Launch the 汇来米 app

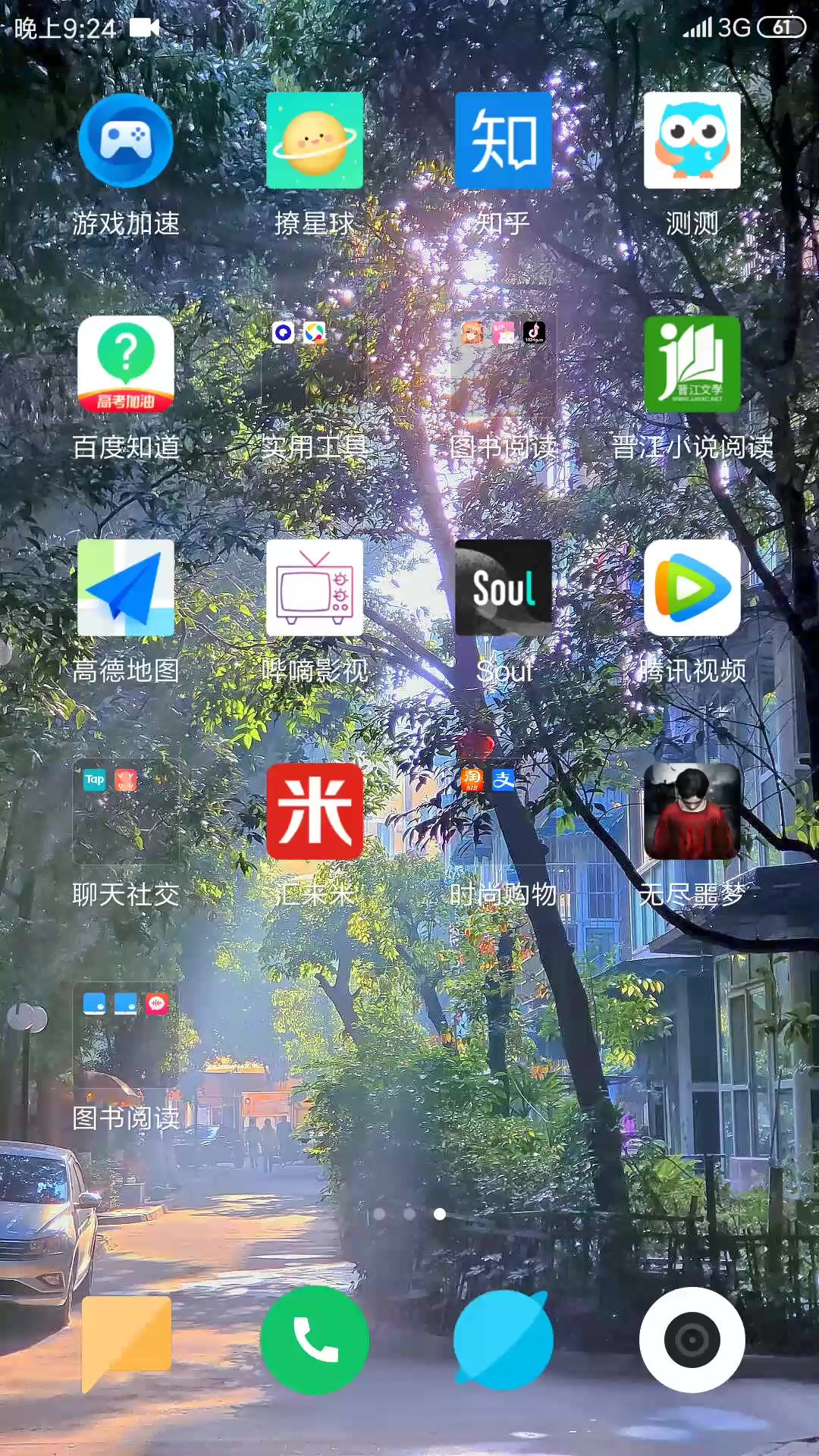pos(315,812)
